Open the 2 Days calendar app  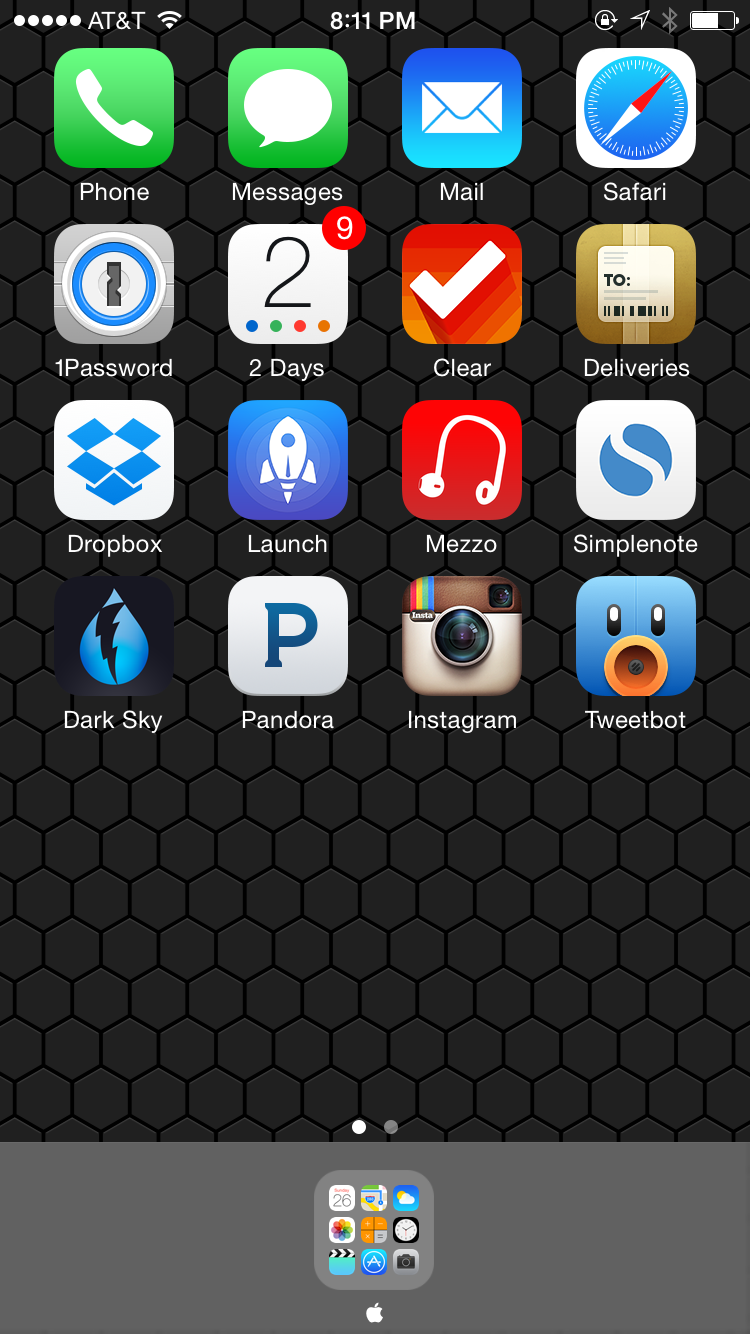[288, 284]
